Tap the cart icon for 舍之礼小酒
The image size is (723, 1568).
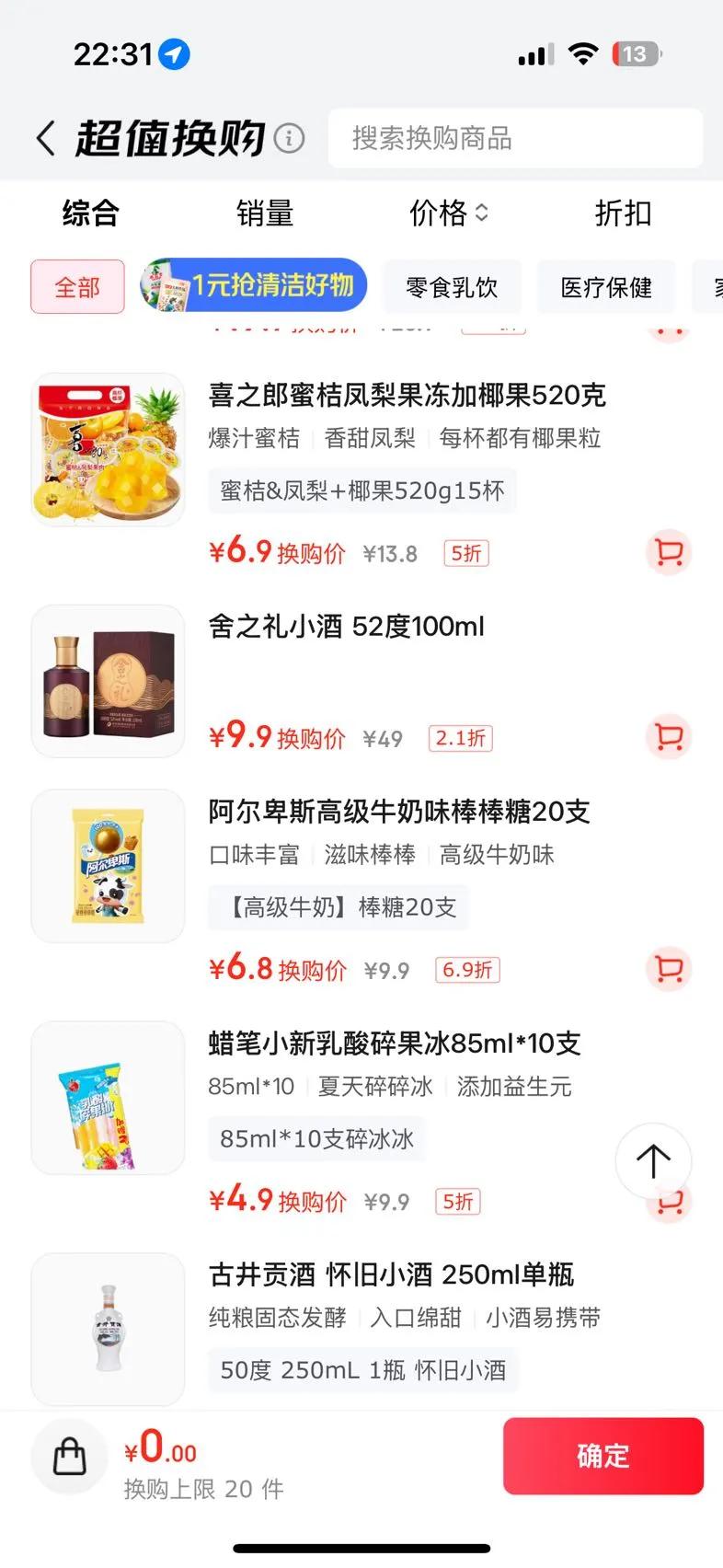(x=669, y=737)
